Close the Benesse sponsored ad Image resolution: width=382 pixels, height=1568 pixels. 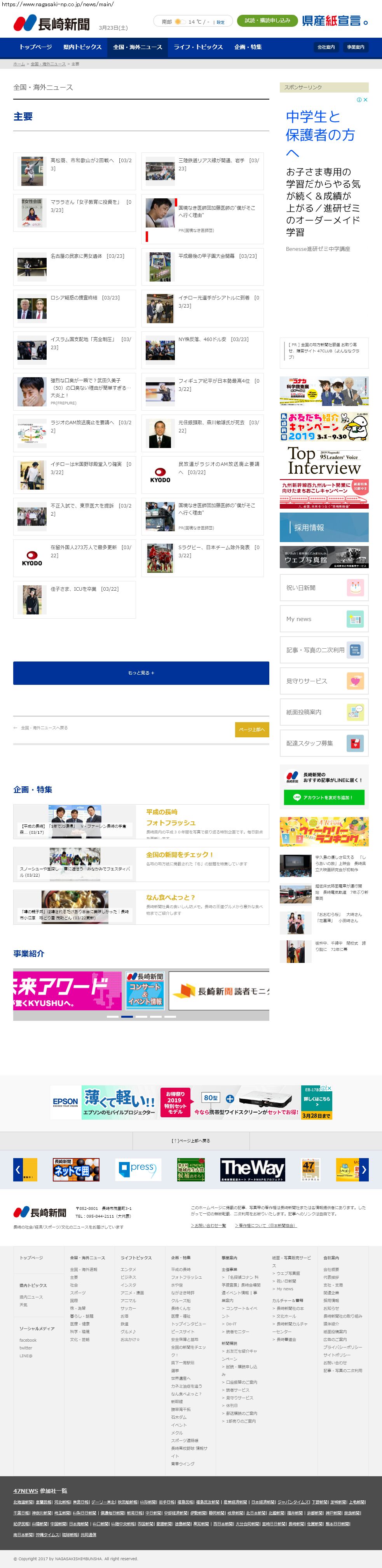click(x=366, y=100)
